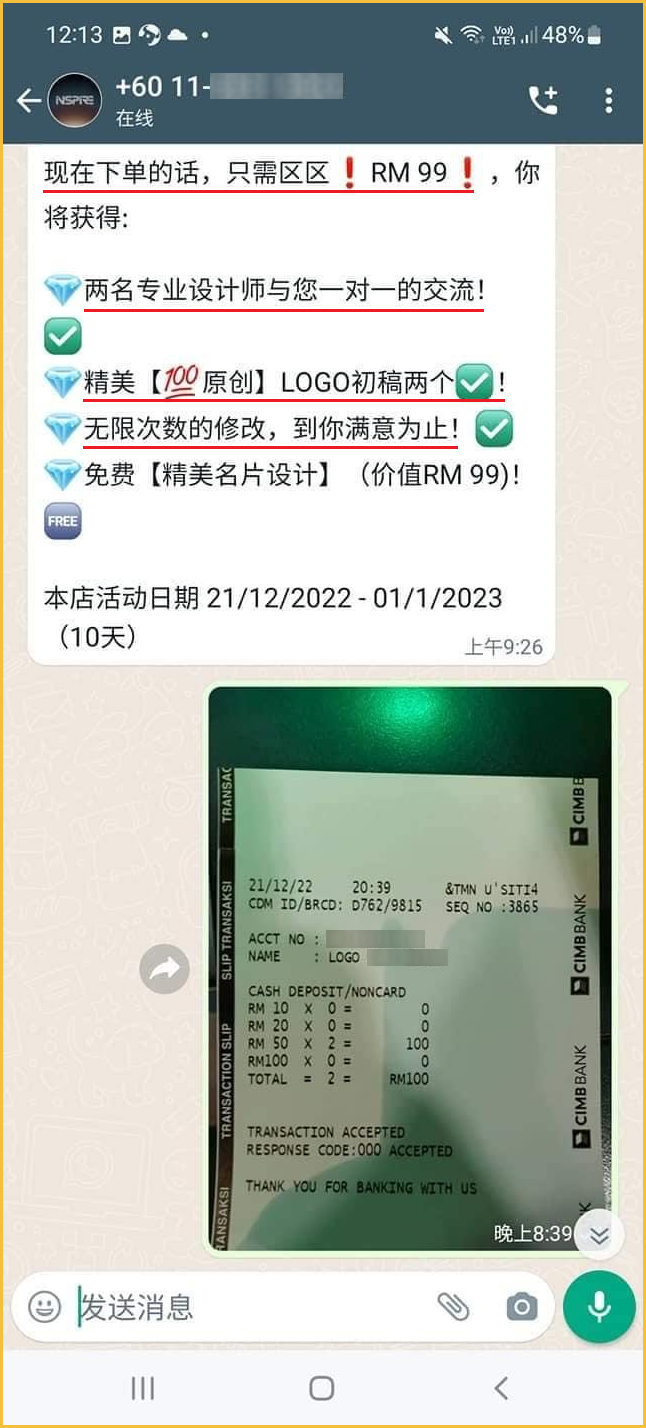Screen dimensions: 646x1428
Task: Open contact profile from NSPIRE avatar
Action: [x=75, y=100]
